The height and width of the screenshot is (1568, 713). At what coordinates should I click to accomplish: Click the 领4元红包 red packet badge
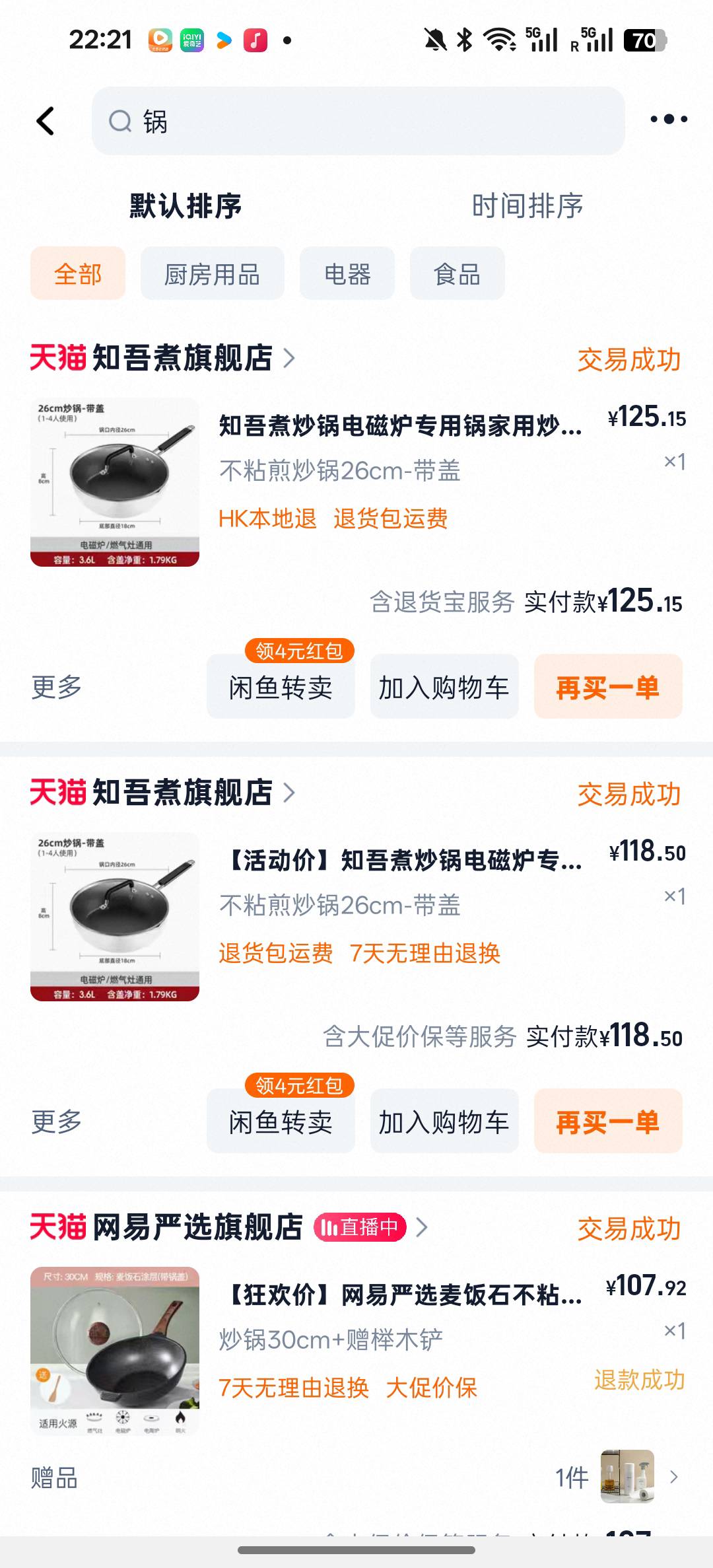coord(300,651)
